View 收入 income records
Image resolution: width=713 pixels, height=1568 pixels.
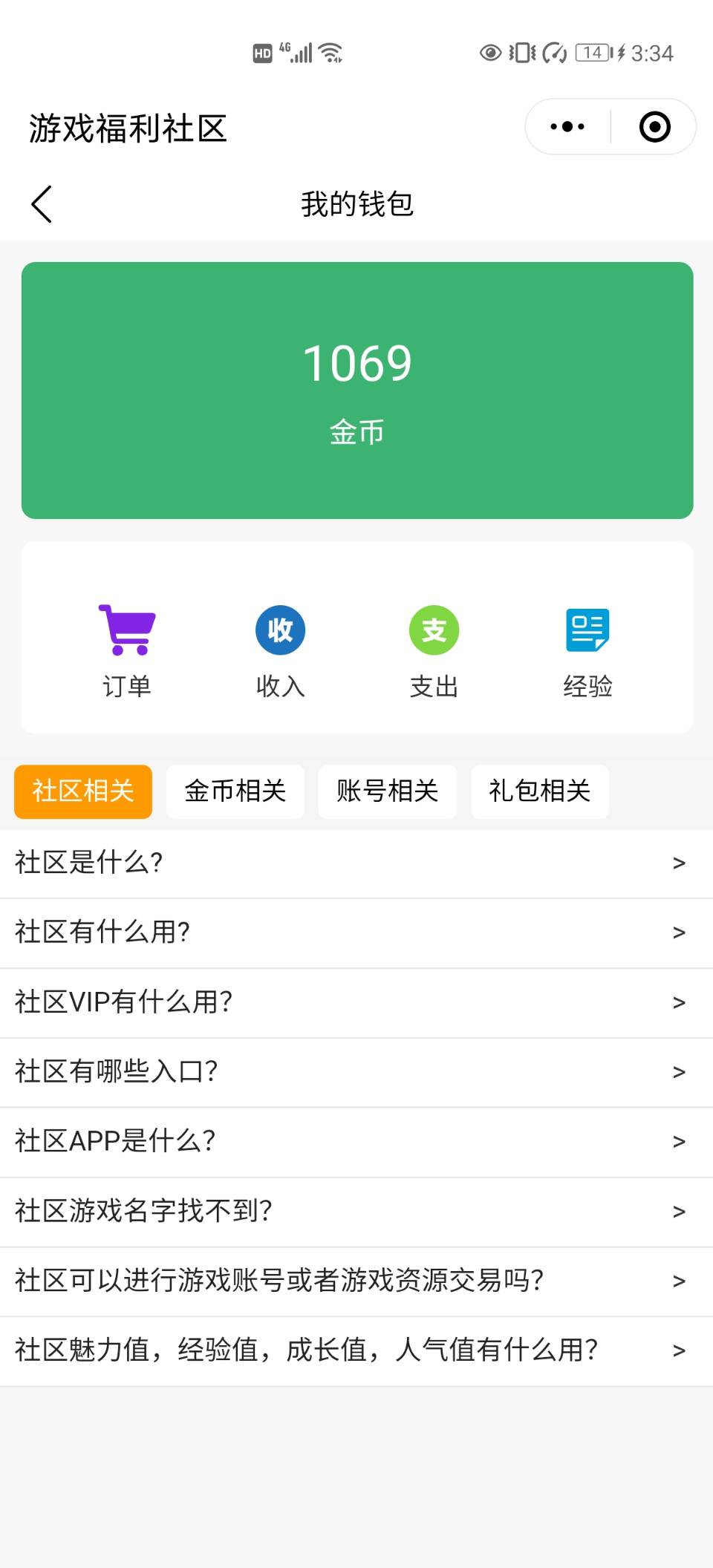[280, 651]
